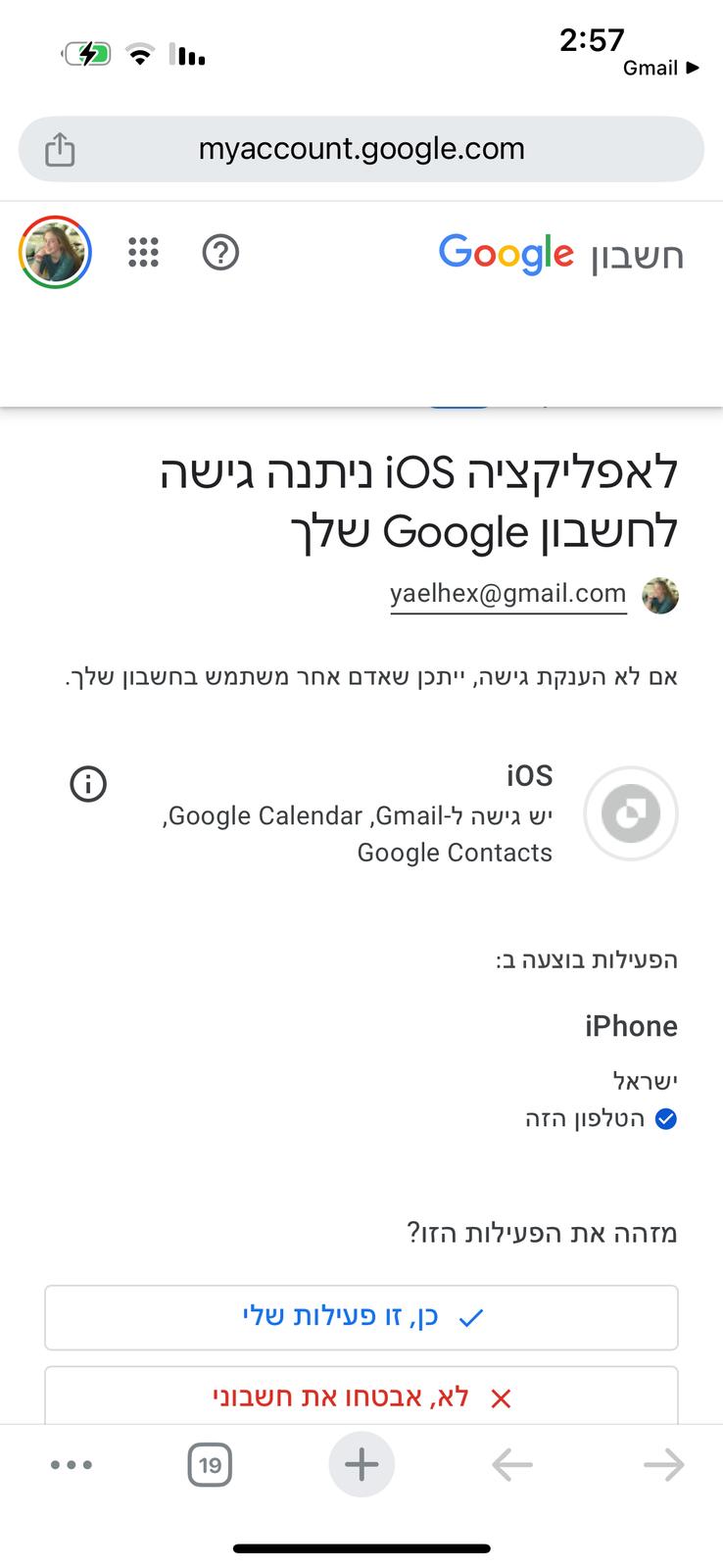Open a new tab with plus button
Image resolution: width=723 pixels, height=1568 pixels.
click(361, 1465)
